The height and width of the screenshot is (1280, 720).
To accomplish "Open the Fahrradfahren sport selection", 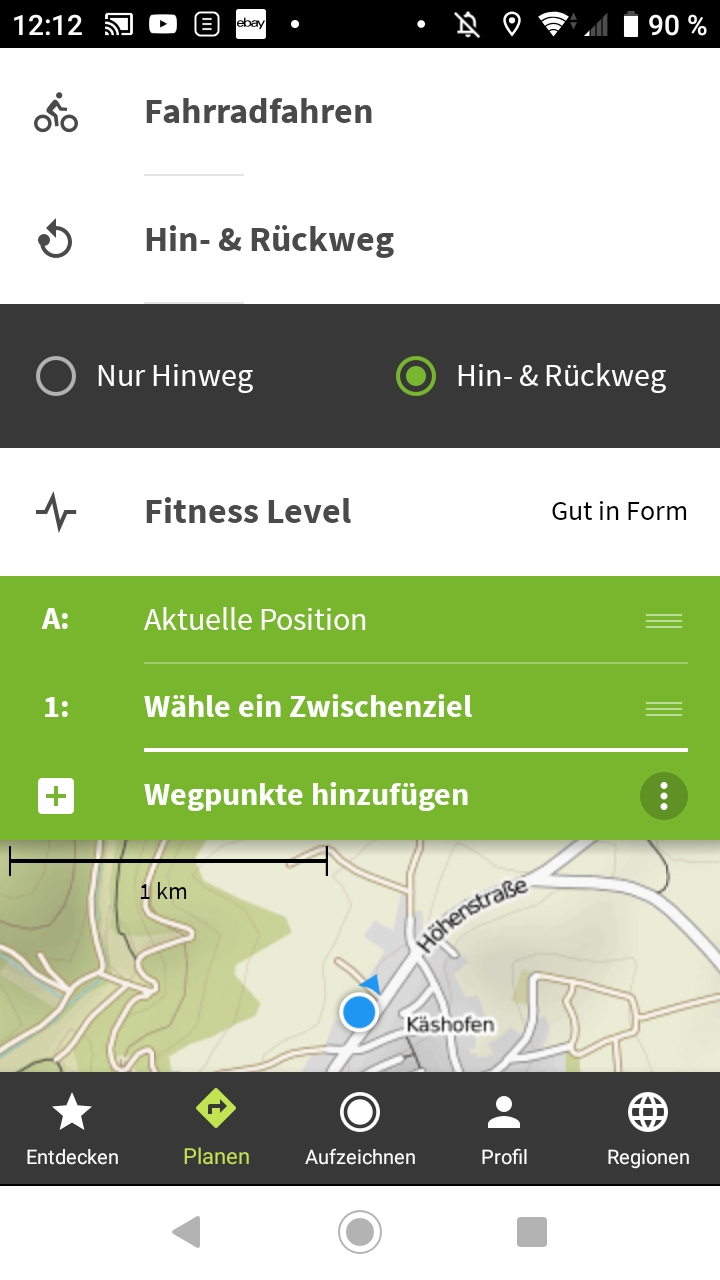I will click(x=258, y=111).
